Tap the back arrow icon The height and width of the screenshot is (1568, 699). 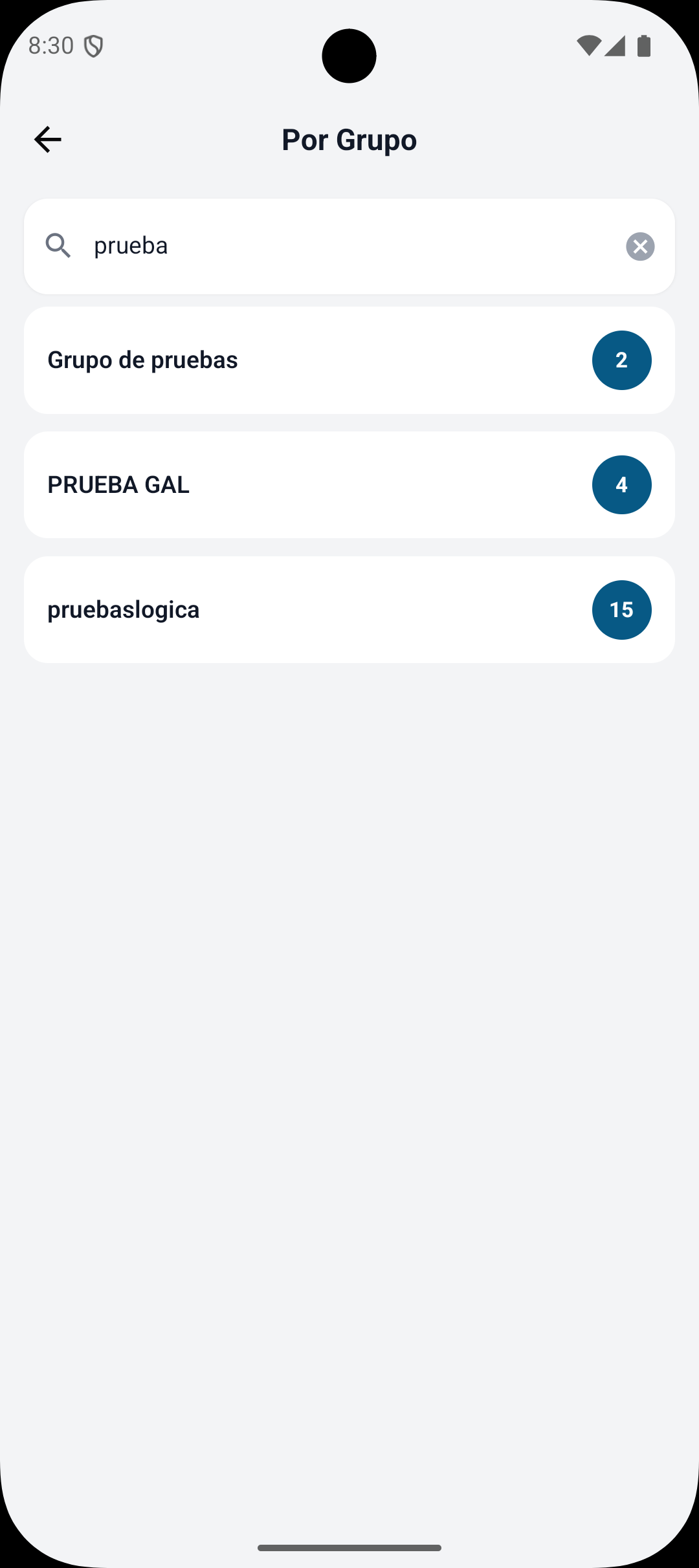pyautogui.click(x=48, y=138)
